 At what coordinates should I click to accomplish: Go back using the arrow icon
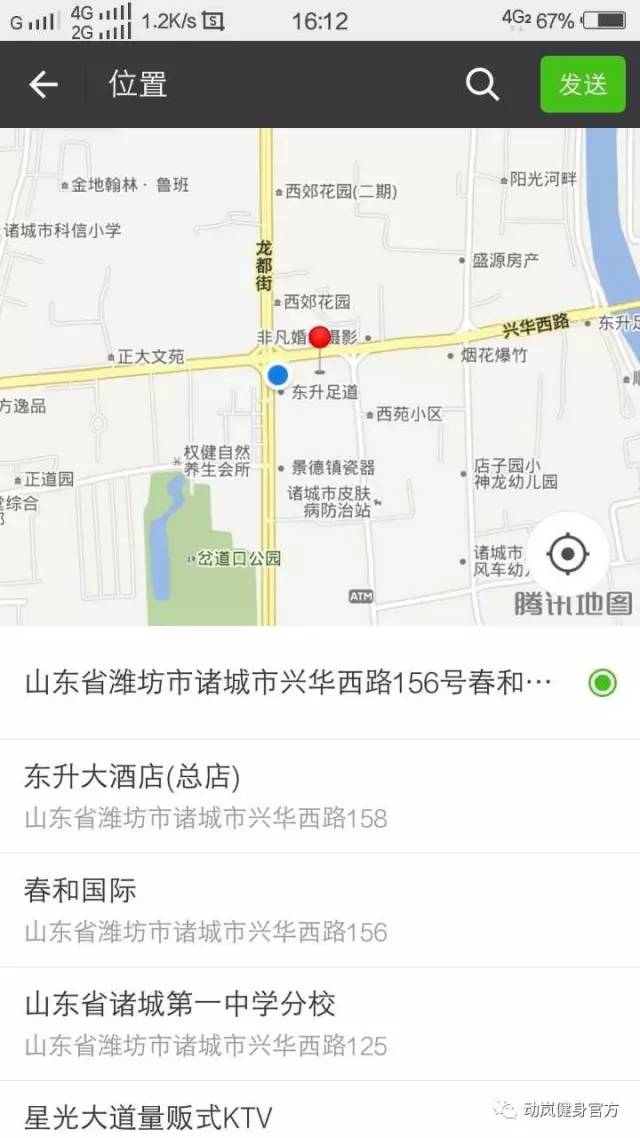43,85
